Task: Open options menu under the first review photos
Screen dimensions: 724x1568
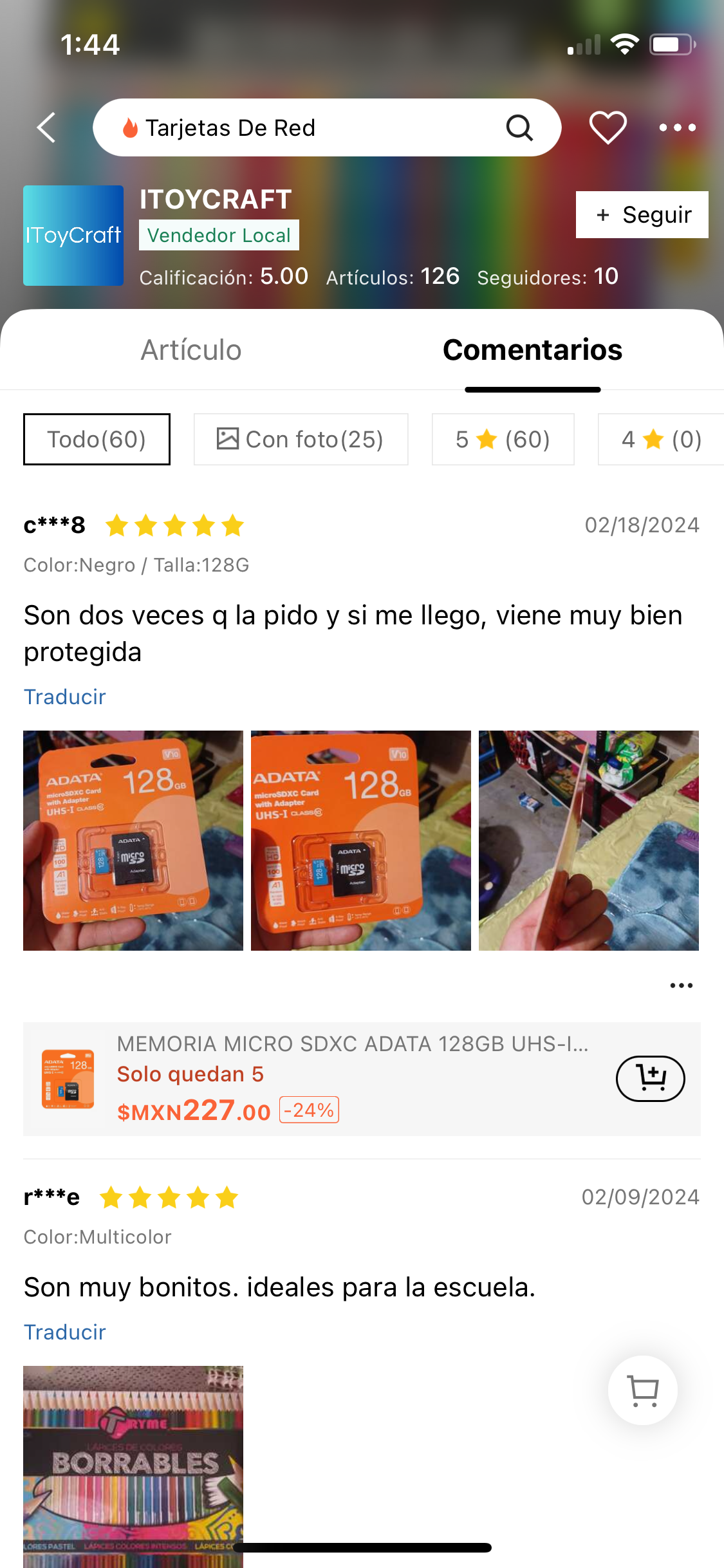Action: click(x=680, y=985)
